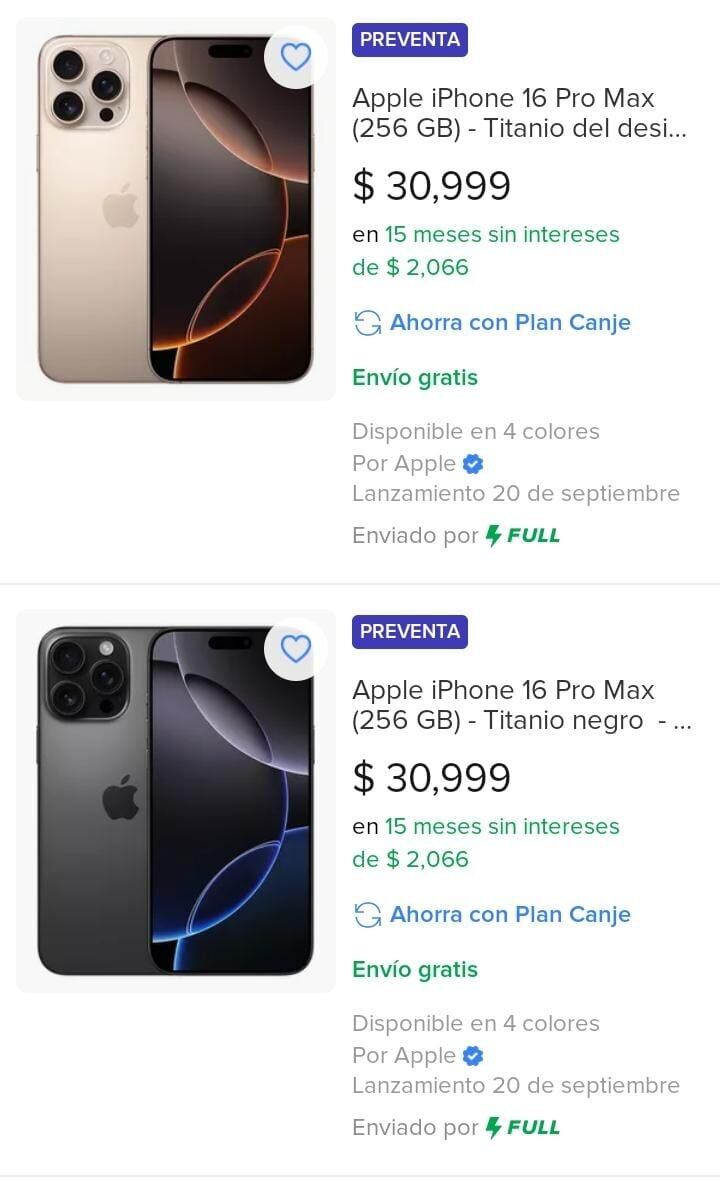720x1182 pixels.
Task: Click the FULL lightning bolt icon, second listing
Action: click(496, 1127)
